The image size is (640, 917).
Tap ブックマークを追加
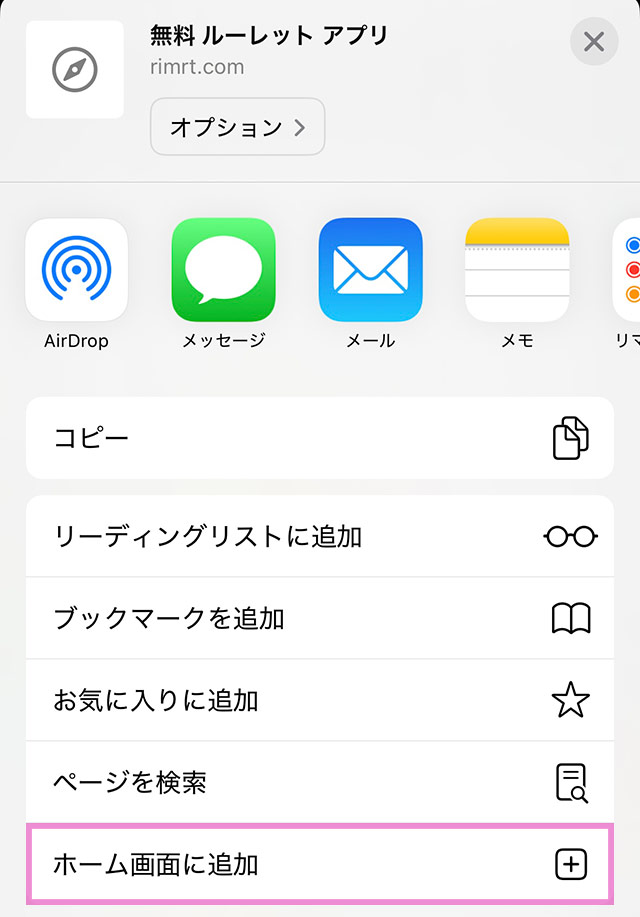320,618
